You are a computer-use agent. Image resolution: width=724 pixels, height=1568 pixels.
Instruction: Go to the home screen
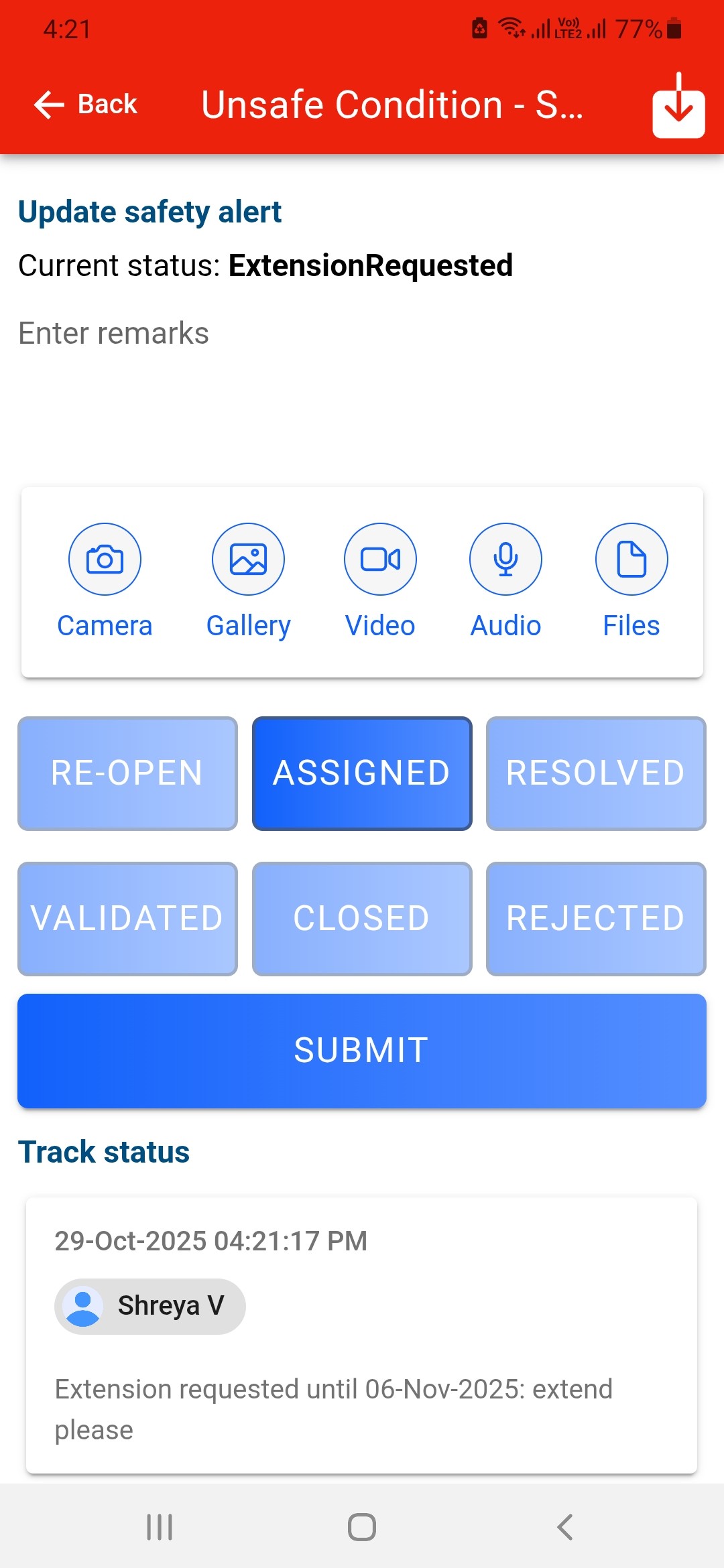(362, 1527)
